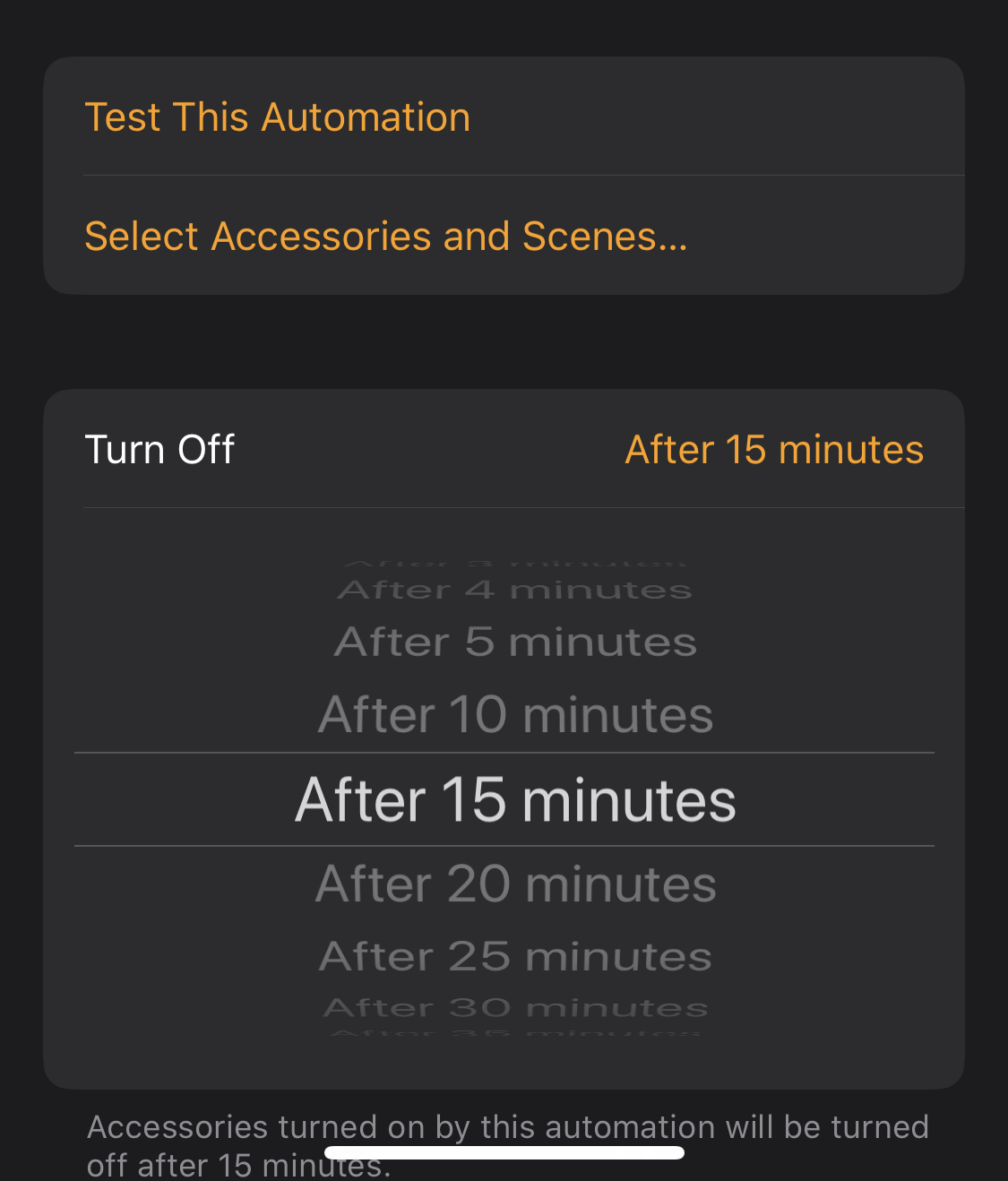Viewport: 1008px width, 1181px height.
Task: Tap Test This Automation
Action: 277,117
